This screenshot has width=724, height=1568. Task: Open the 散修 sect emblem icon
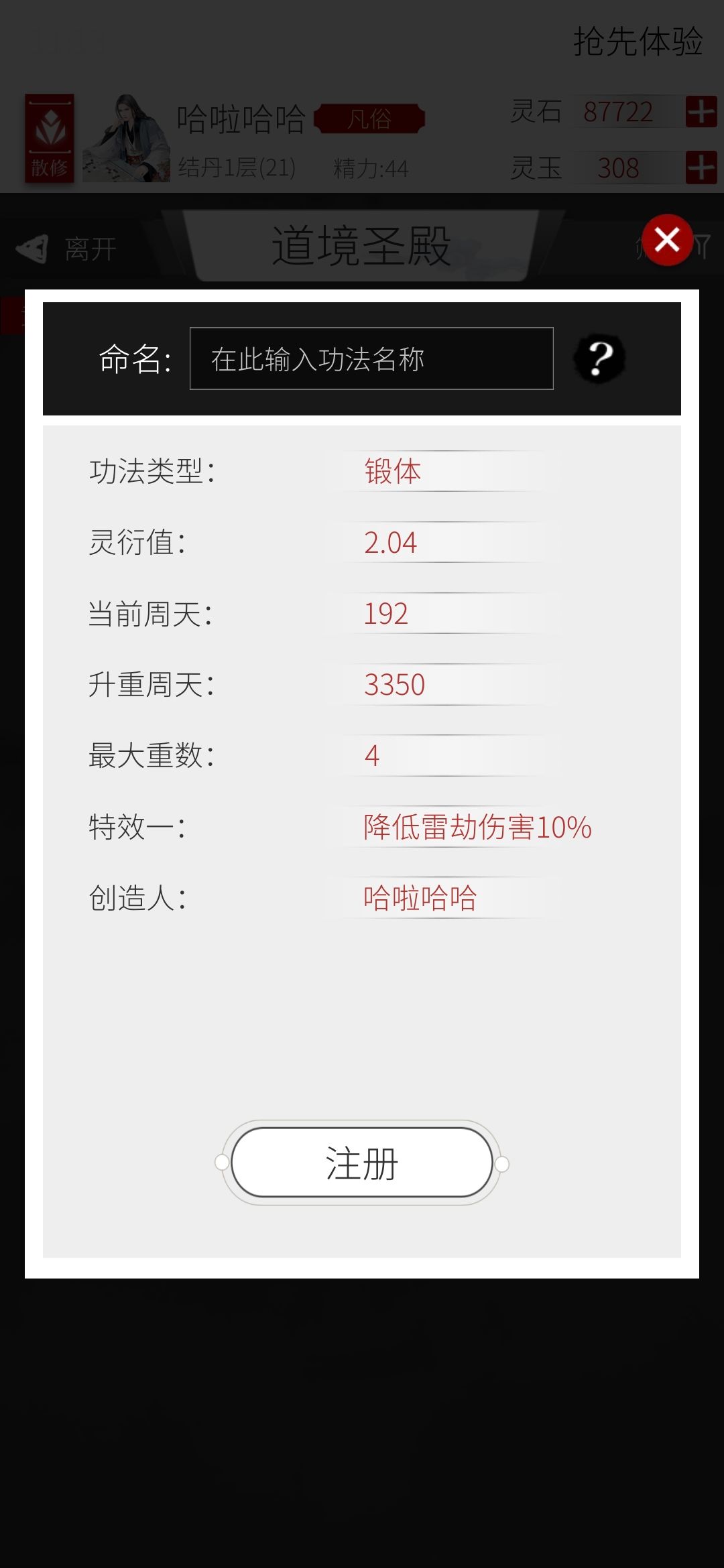tap(50, 139)
